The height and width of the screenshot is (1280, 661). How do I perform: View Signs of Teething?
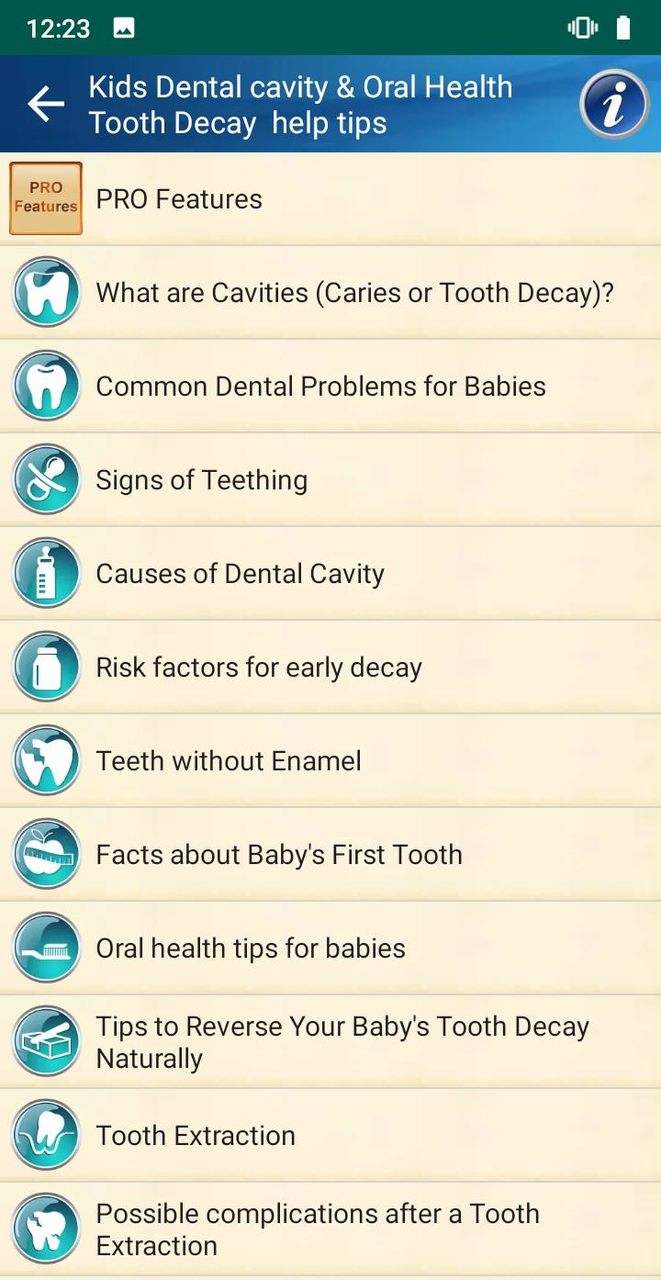(x=330, y=480)
